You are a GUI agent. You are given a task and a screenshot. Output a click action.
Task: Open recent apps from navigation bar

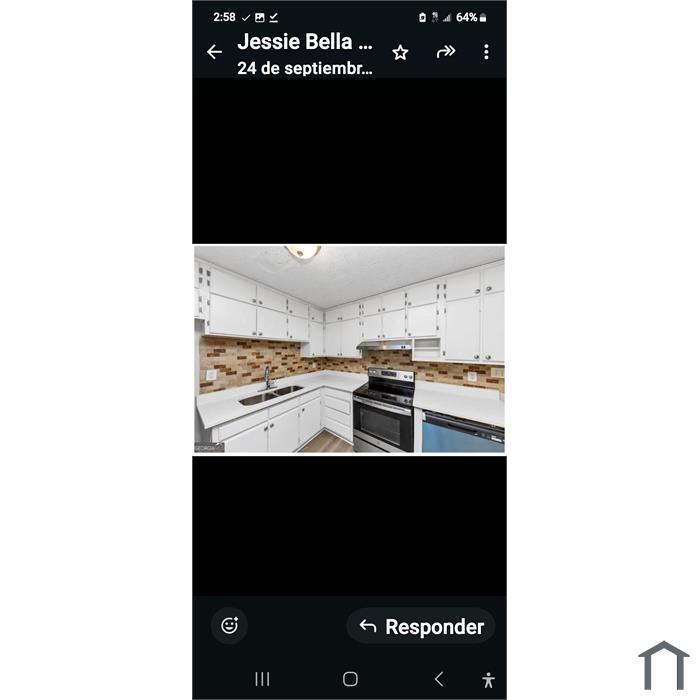[x=262, y=679]
